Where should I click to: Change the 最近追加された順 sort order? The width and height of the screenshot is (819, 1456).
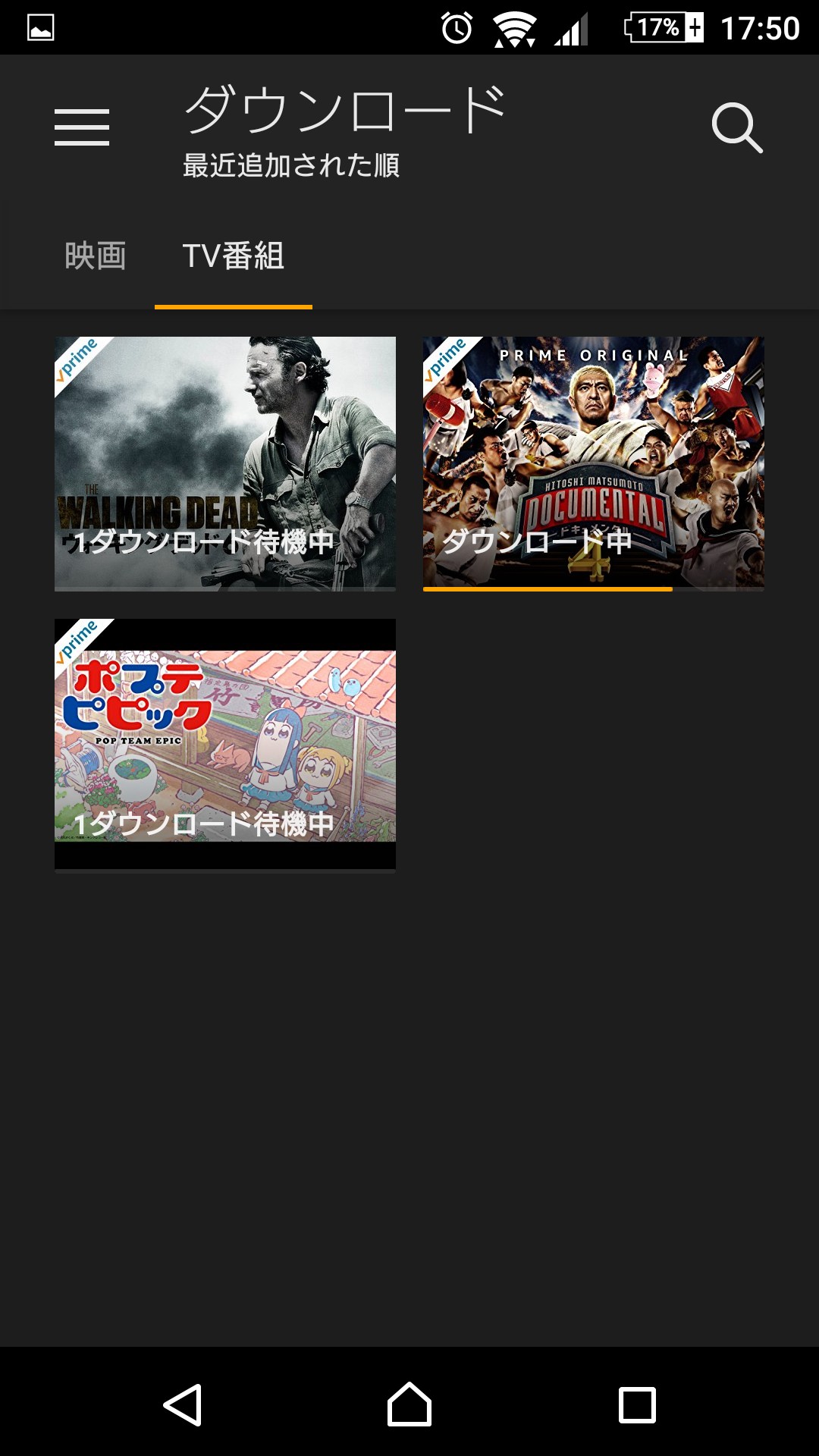pyautogui.click(x=291, y=165)
